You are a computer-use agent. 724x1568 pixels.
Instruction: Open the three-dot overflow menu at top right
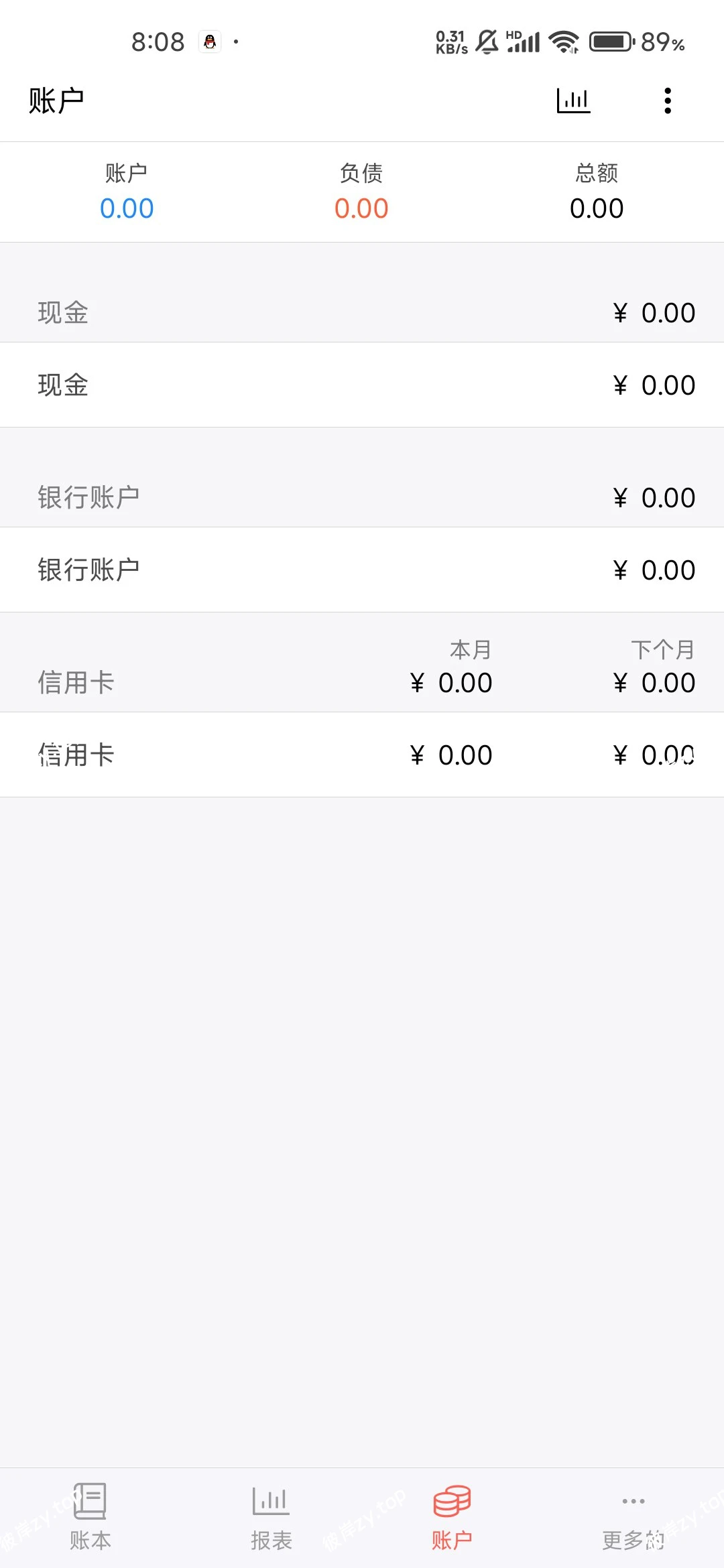pos(668,101)
